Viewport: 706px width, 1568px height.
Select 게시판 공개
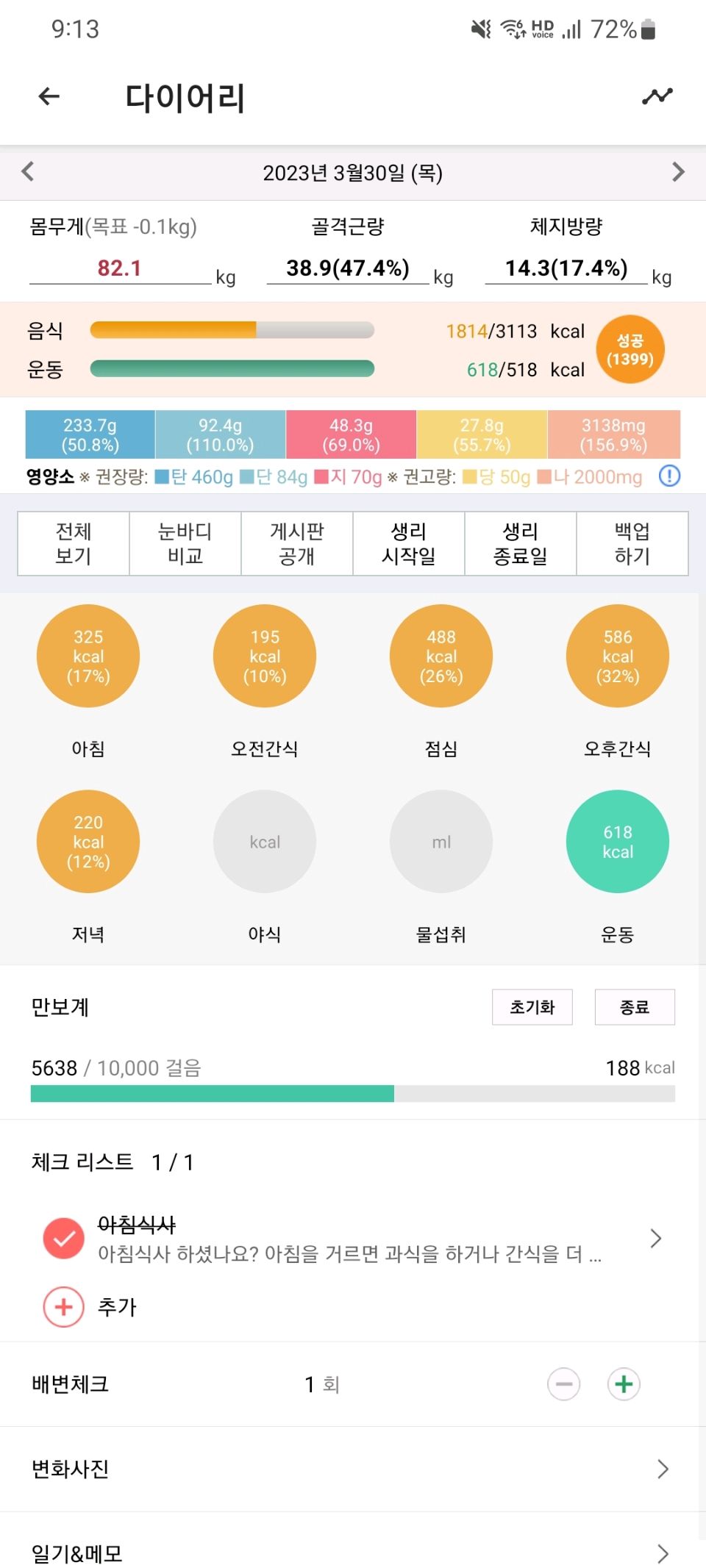(x=297, y=543)
